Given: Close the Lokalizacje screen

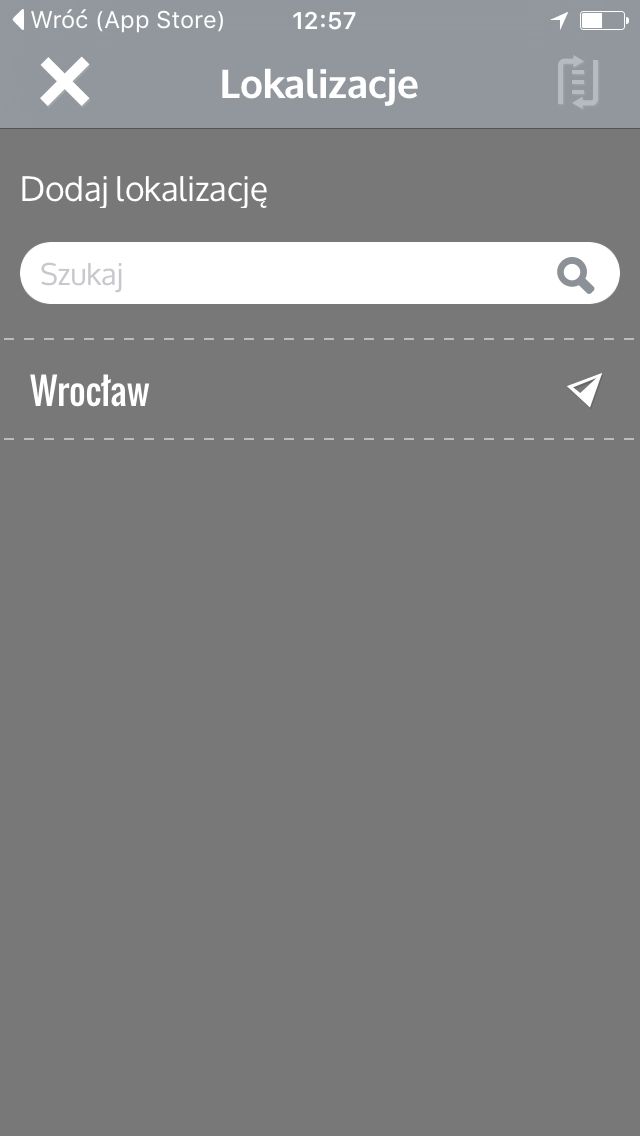Looking at the screenshot, I should 65,83.
